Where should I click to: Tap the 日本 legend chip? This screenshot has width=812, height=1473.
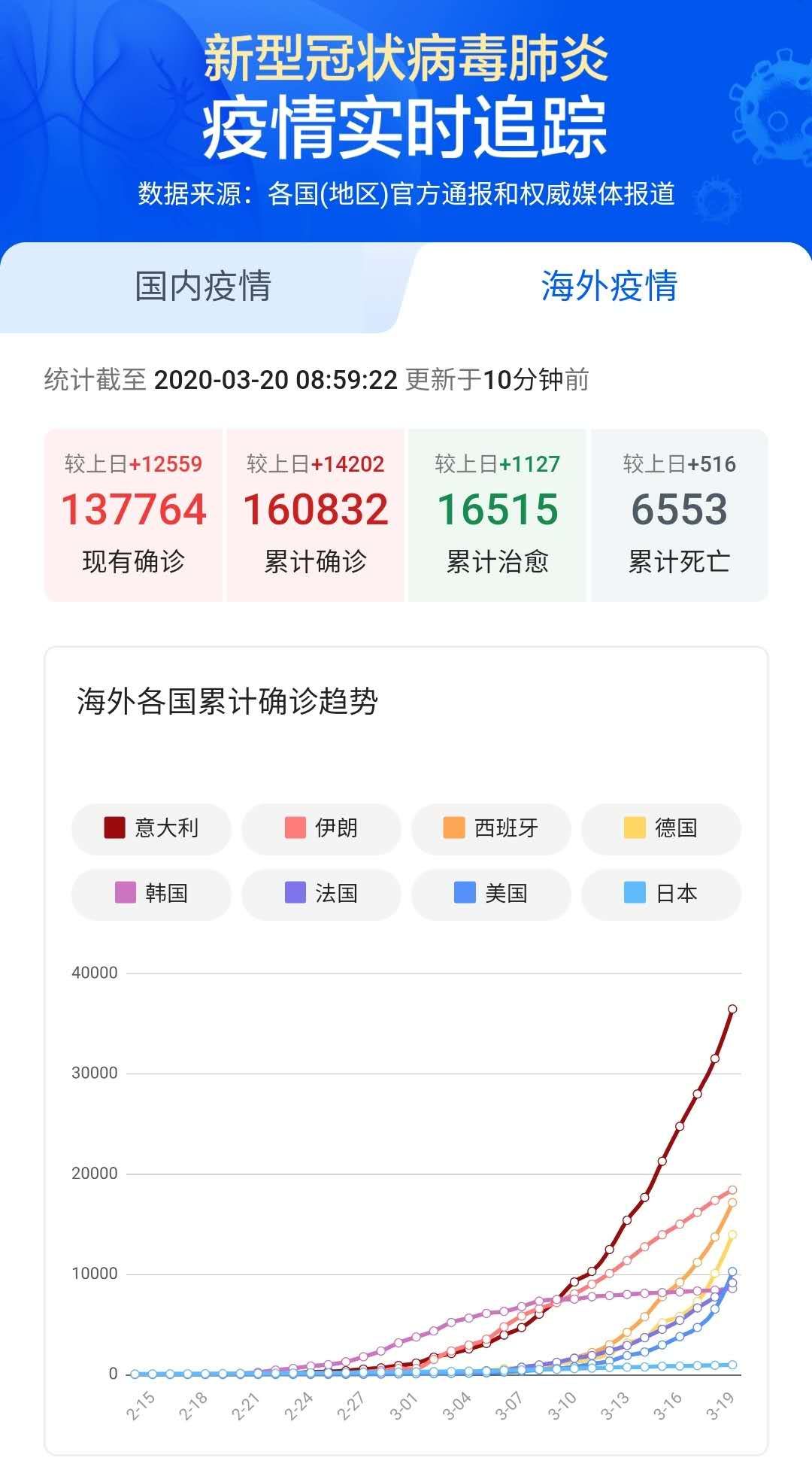point(661,894)
